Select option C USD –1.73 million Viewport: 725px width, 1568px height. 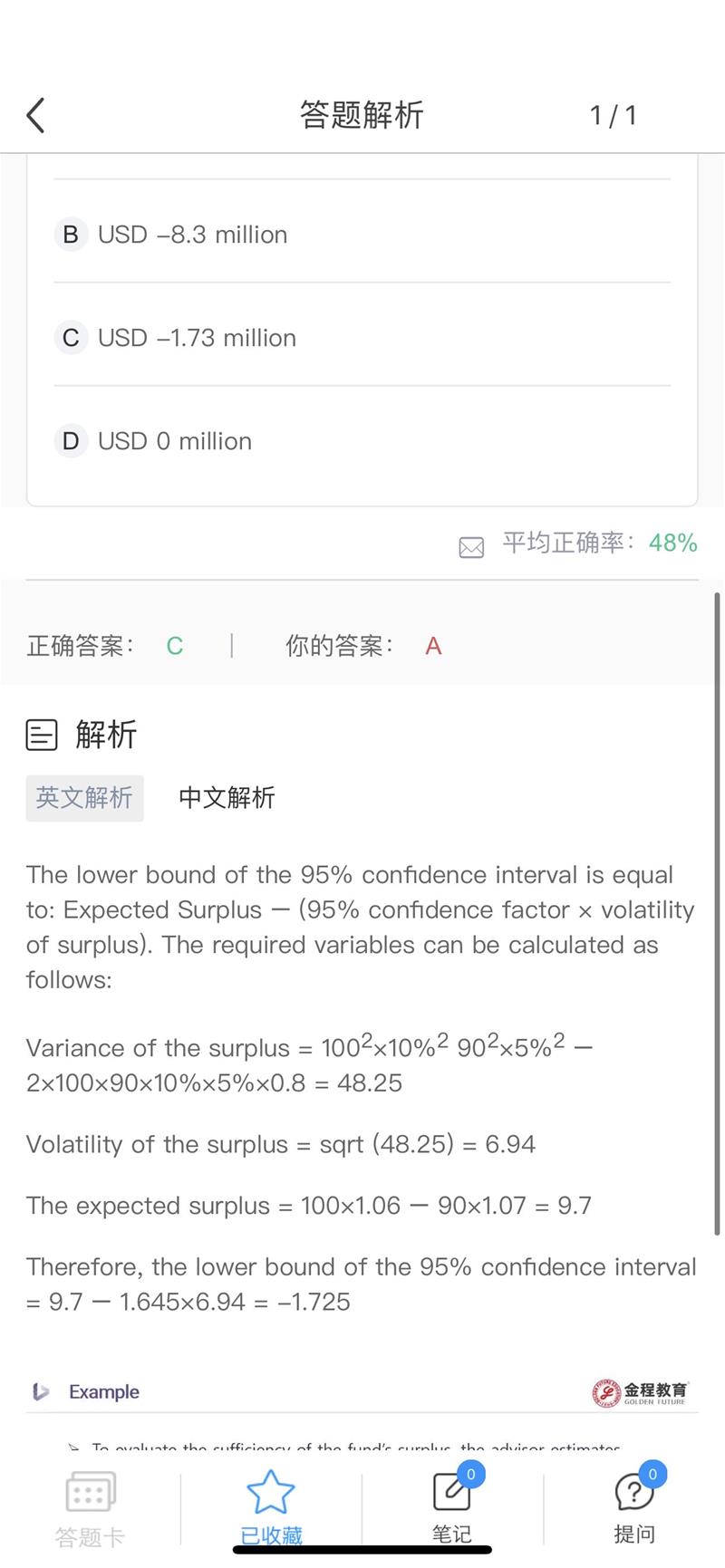pos(362,338)
